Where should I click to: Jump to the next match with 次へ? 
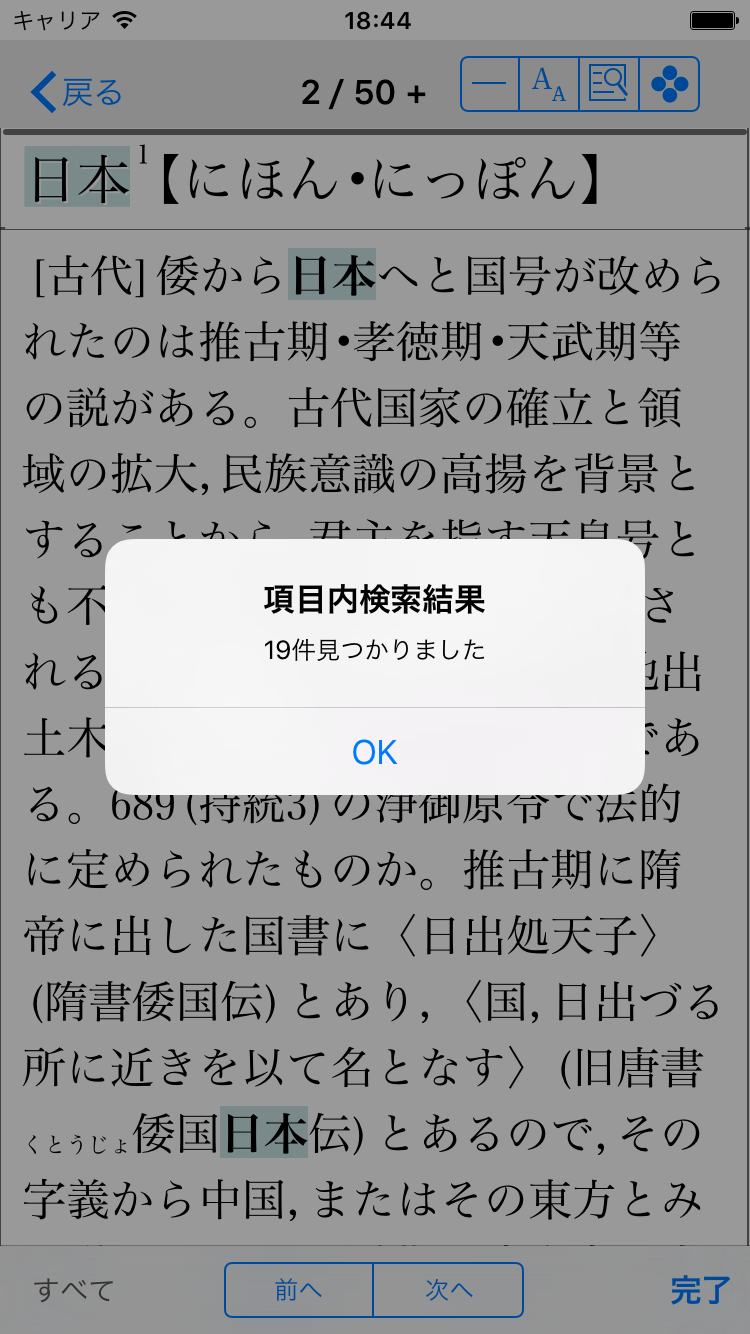click(448, 1290)
